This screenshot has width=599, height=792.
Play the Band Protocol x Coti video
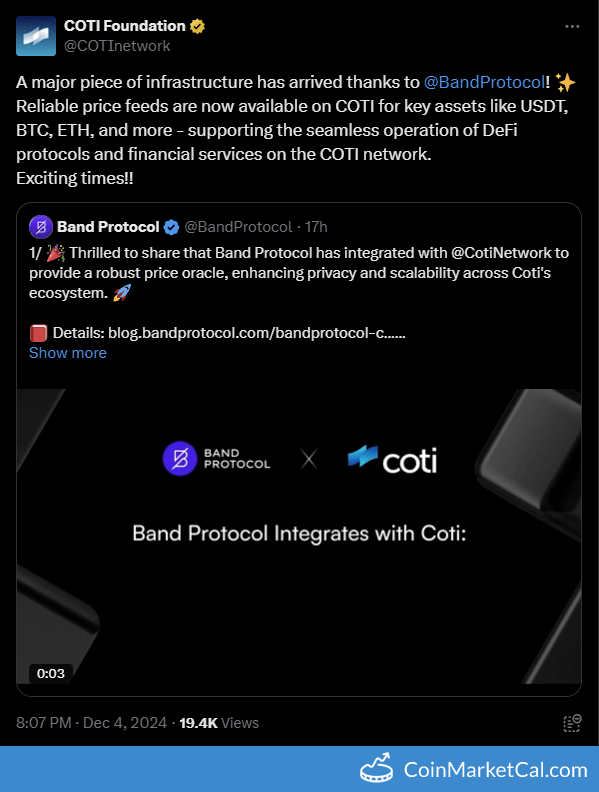click(x=299, y=536)
